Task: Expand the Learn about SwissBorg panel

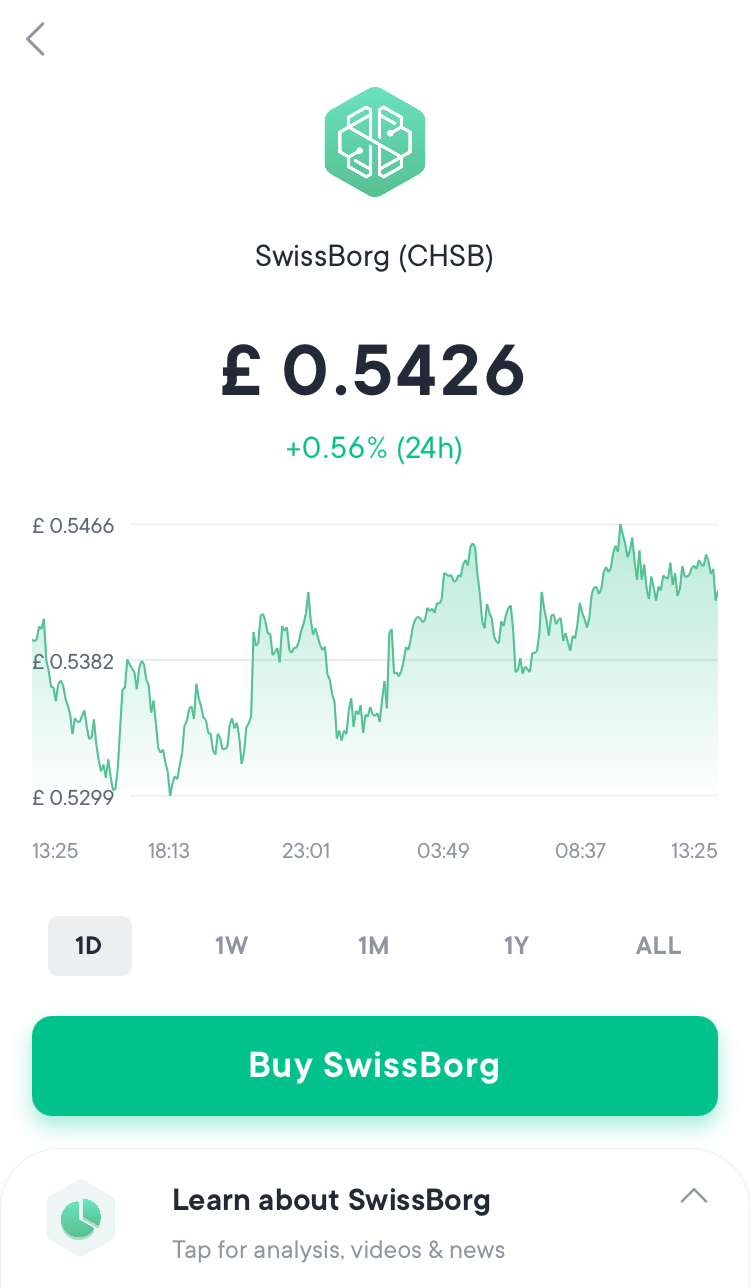Action: pyautogui.click(x=693, y=1196)
